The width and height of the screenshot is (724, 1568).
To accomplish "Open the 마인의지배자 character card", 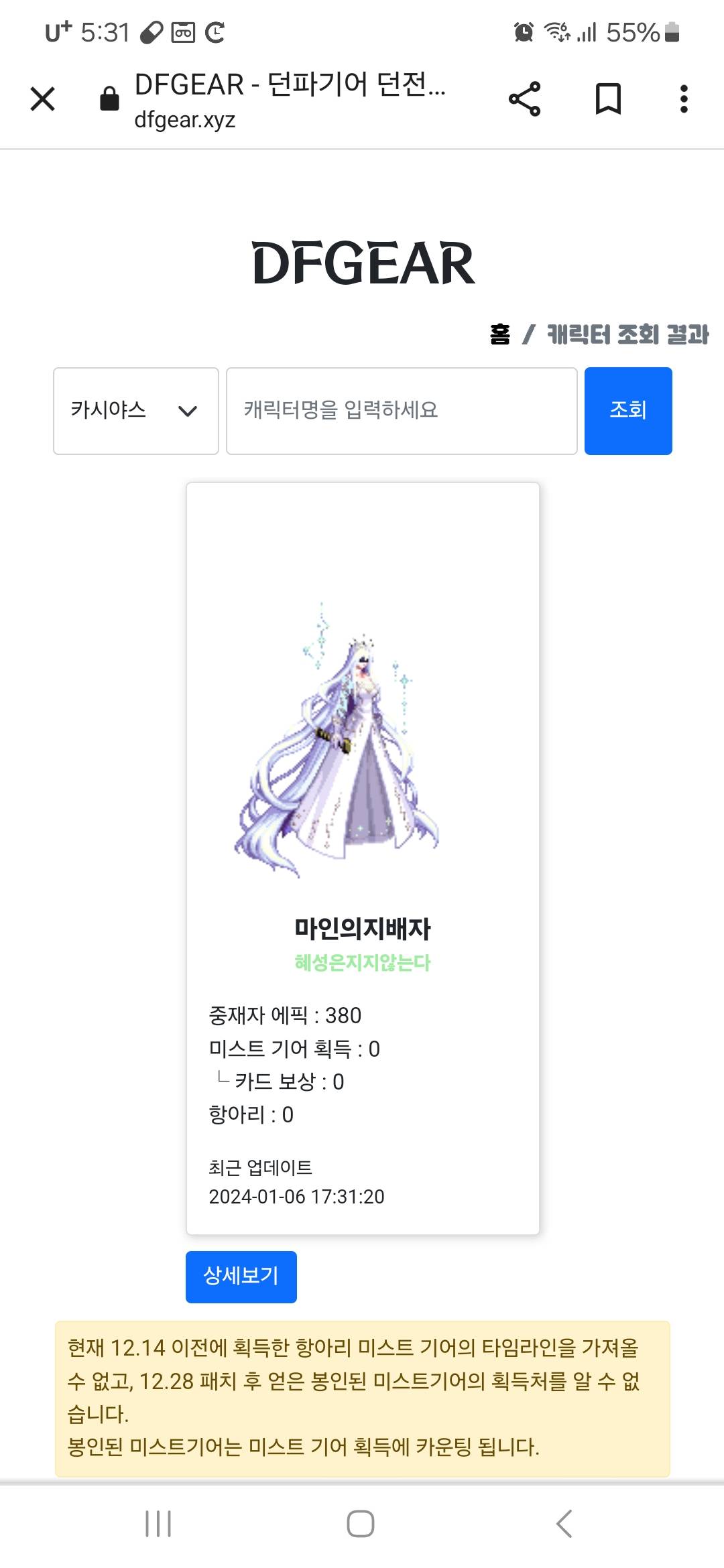I will coord(363,858).
